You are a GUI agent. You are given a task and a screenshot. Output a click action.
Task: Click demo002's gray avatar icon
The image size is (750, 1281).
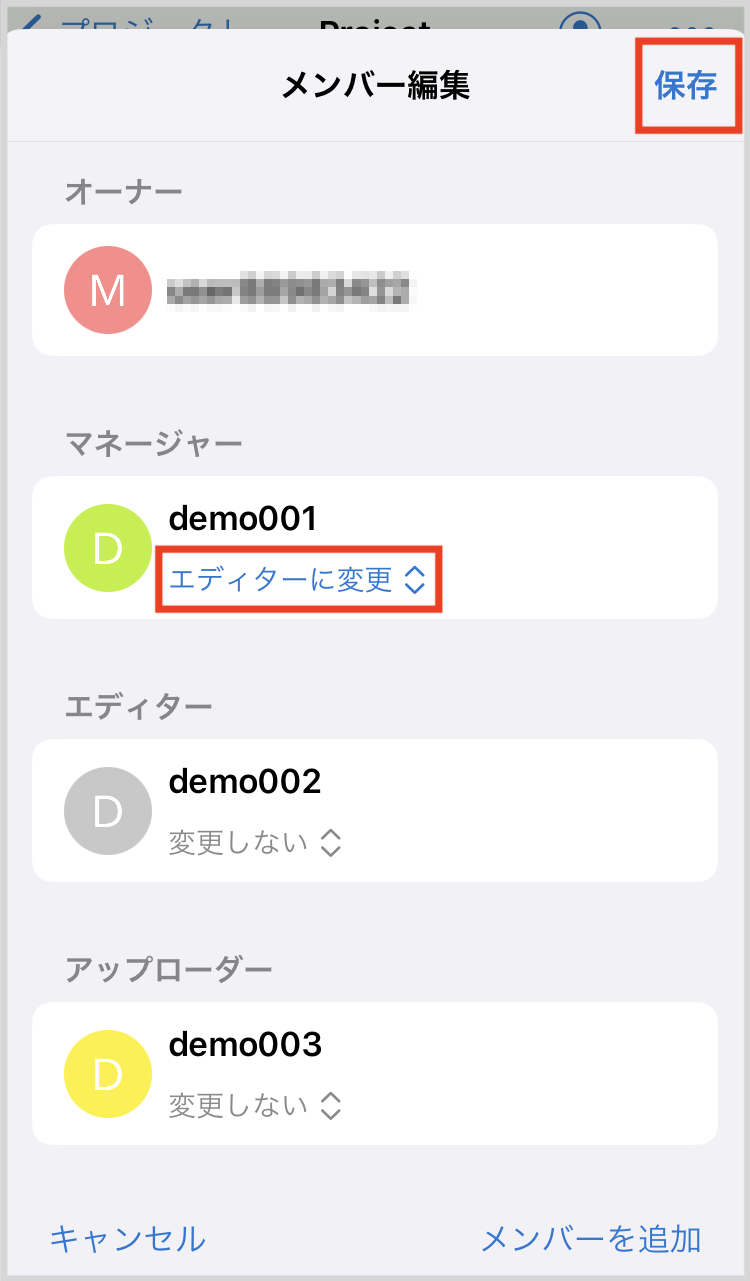tap(107, 811)
